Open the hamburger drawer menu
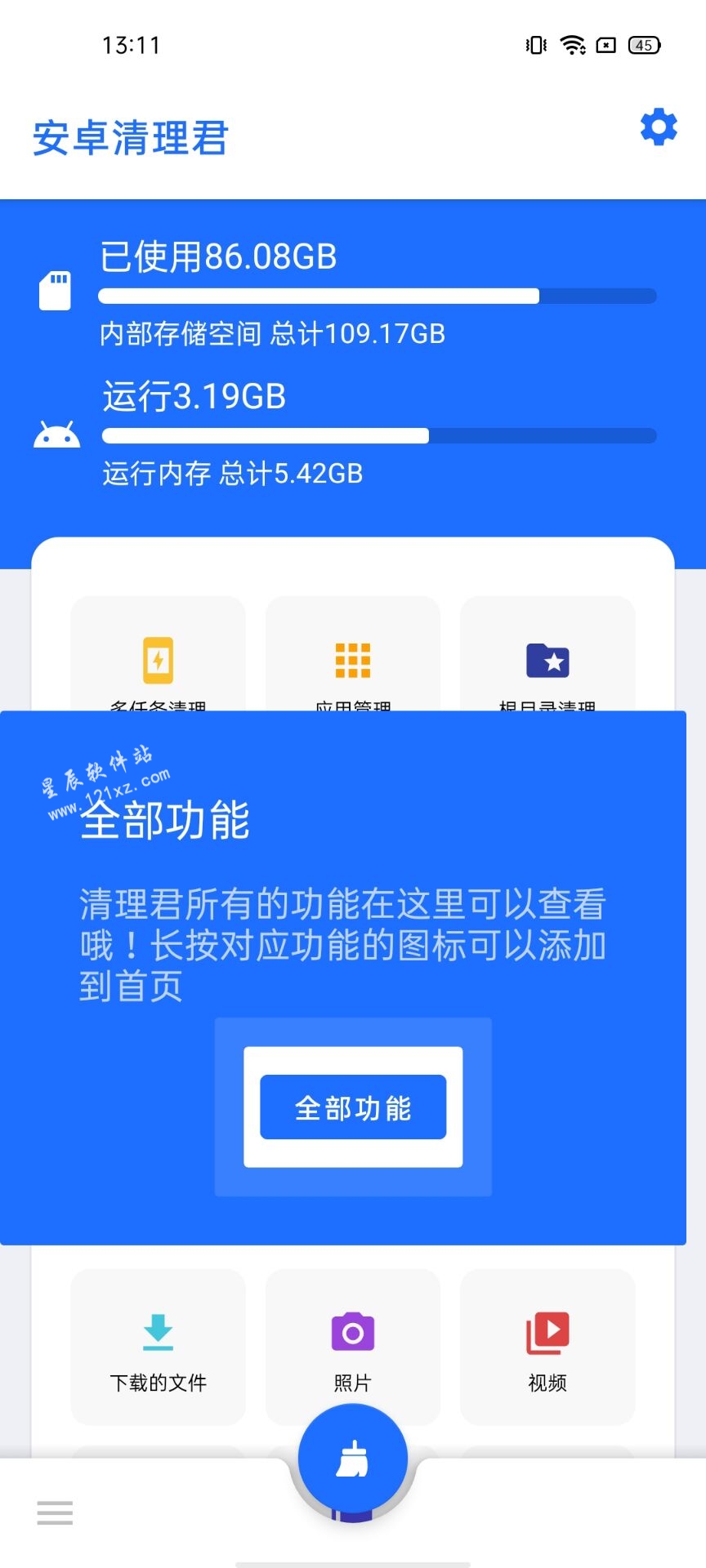Screen dimensions: 706x1568 click(x=55, y=1512)
